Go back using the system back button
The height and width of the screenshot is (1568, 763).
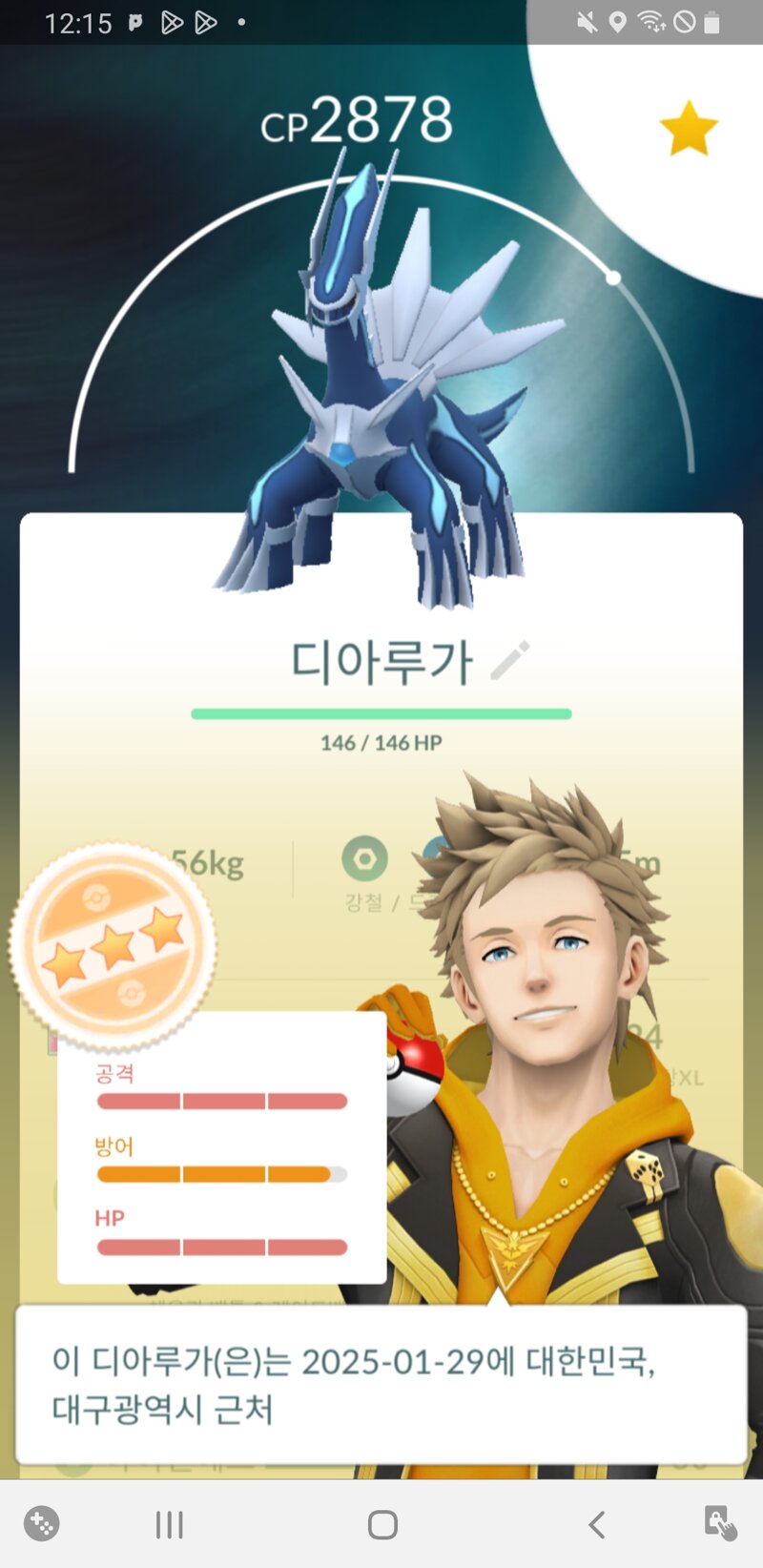point(597,1524)
